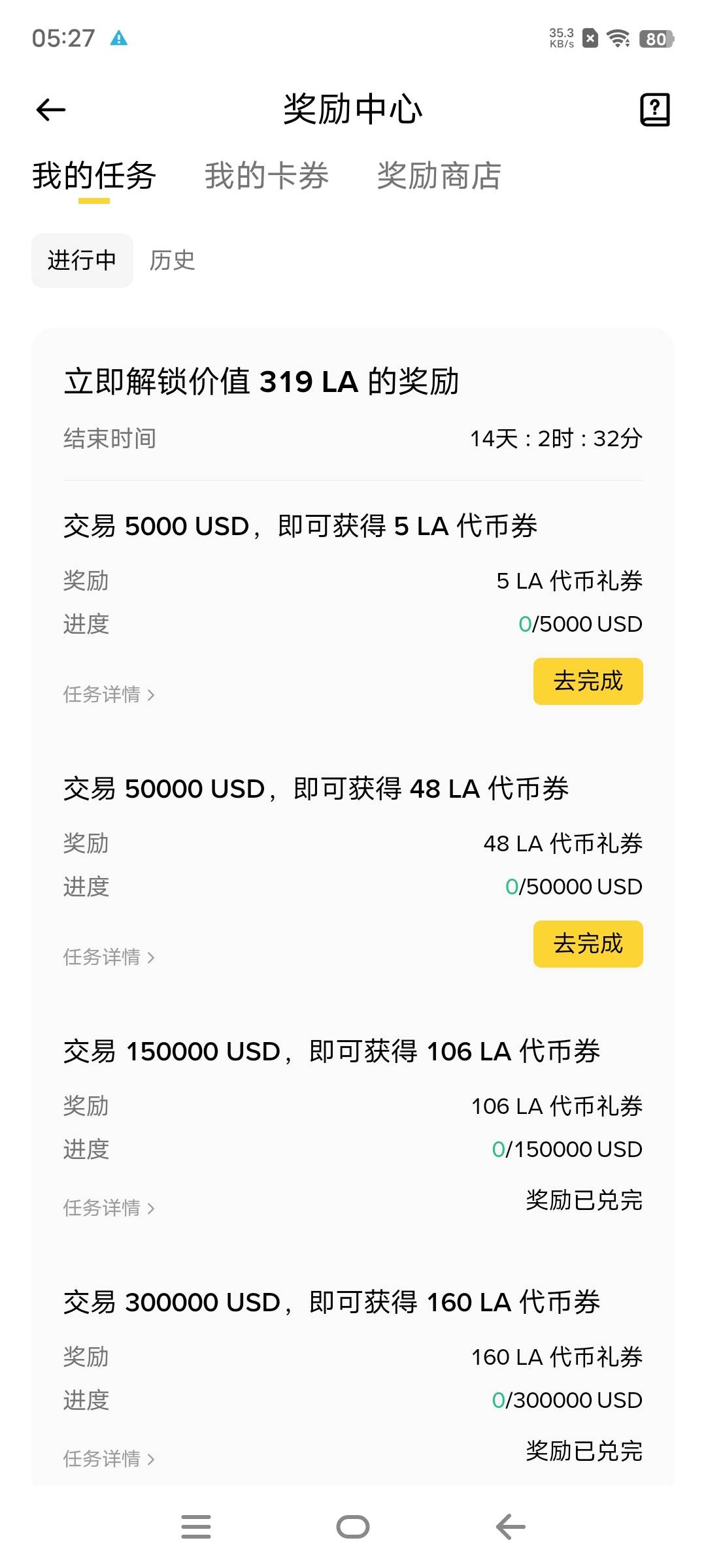Screen dimensions: 706x1568
Task: Select the 我的任务 tab
Action: pos(94,176)
